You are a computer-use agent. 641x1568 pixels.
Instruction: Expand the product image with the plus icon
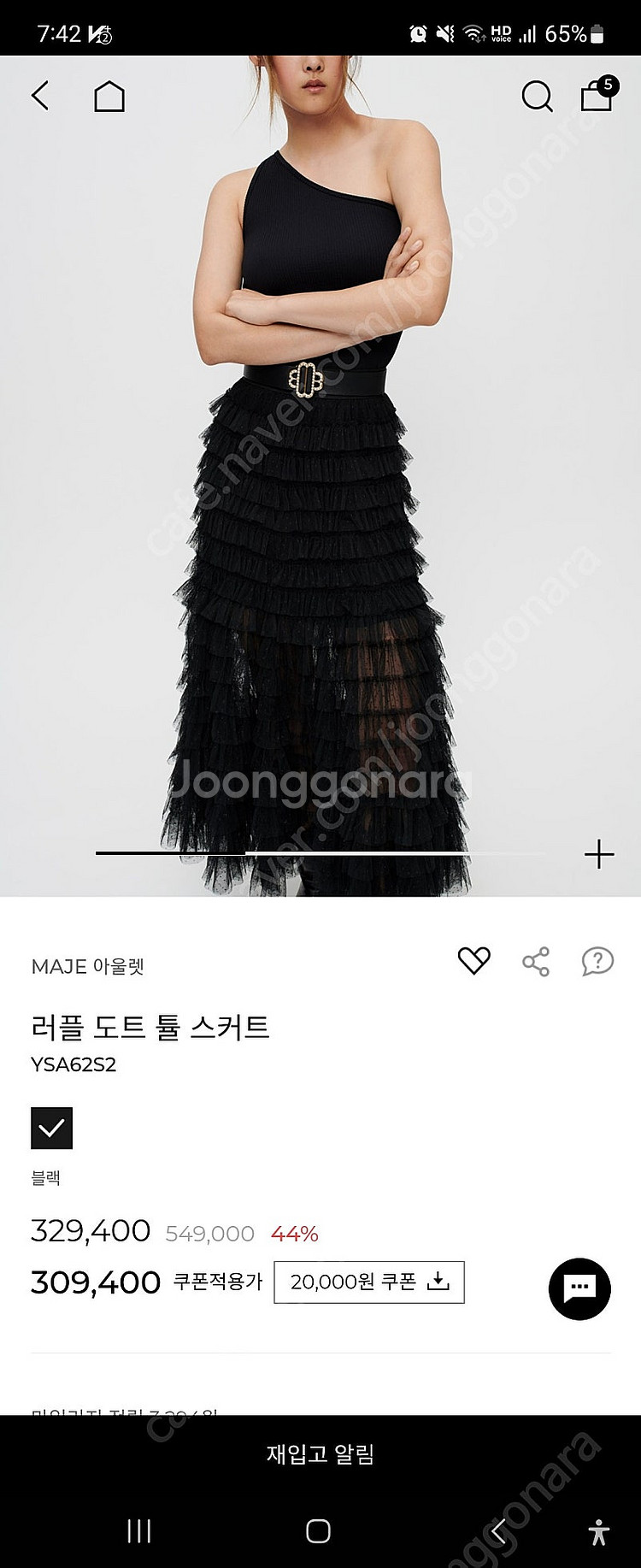click(x=599, y=853)
